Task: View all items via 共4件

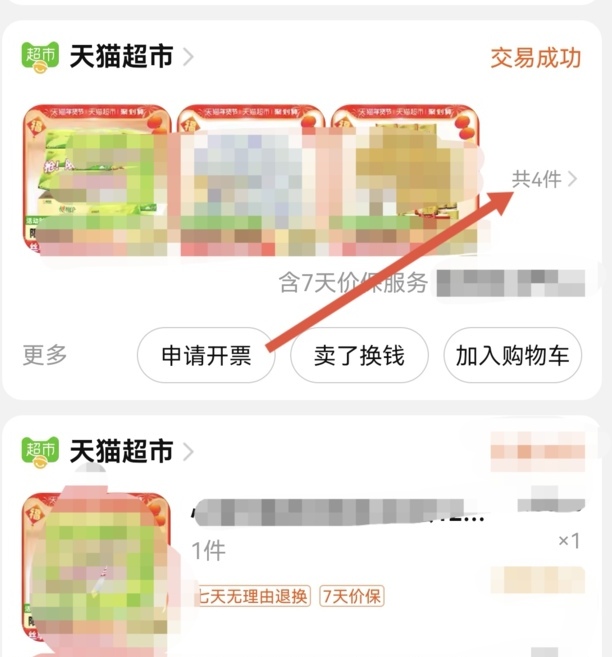Action: [x=544, y=180]
